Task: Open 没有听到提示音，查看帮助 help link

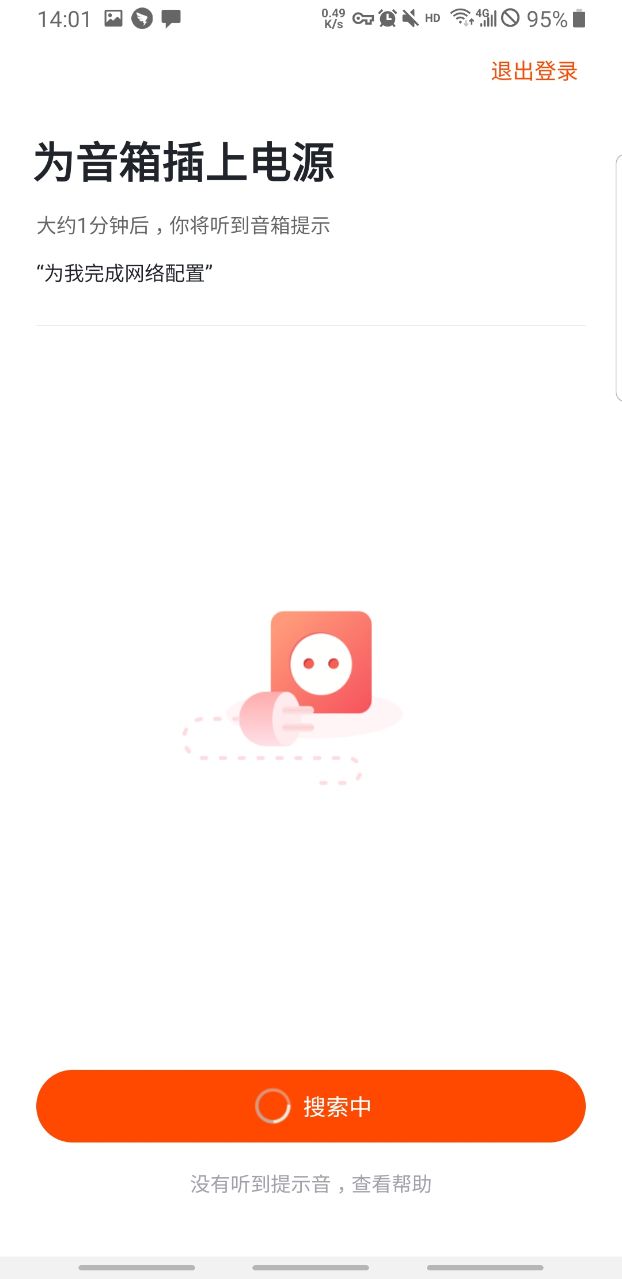Action: [x=311, y=1184]
